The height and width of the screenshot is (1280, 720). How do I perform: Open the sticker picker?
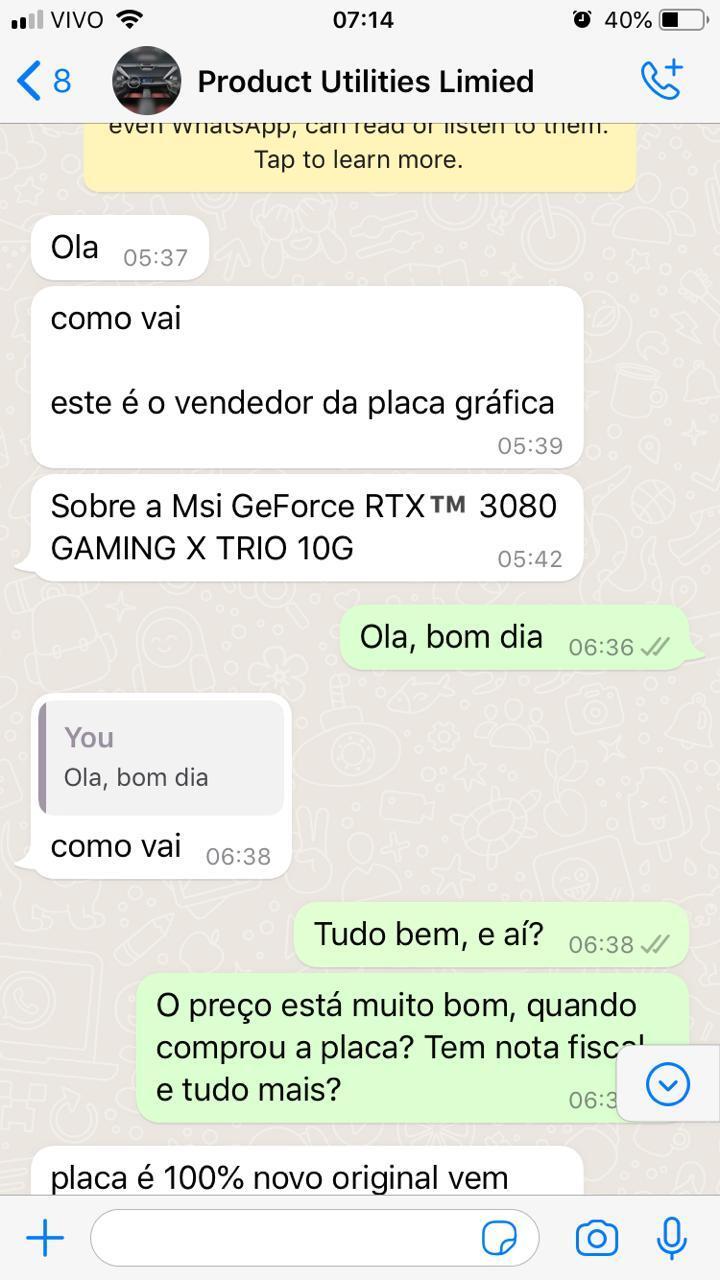click(x=500, y=1239)
